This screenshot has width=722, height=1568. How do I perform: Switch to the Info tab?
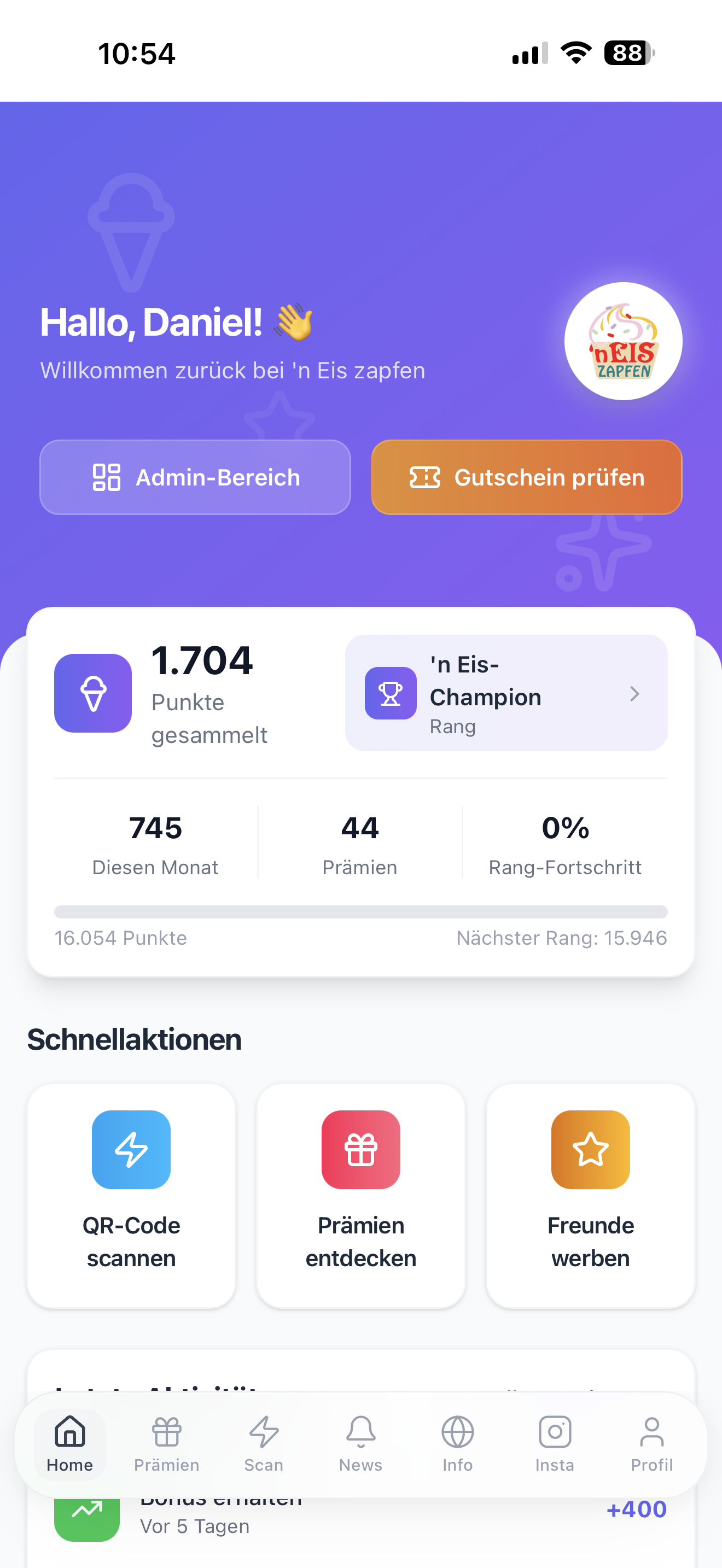pyautogui.click(x=458, y=1444)
